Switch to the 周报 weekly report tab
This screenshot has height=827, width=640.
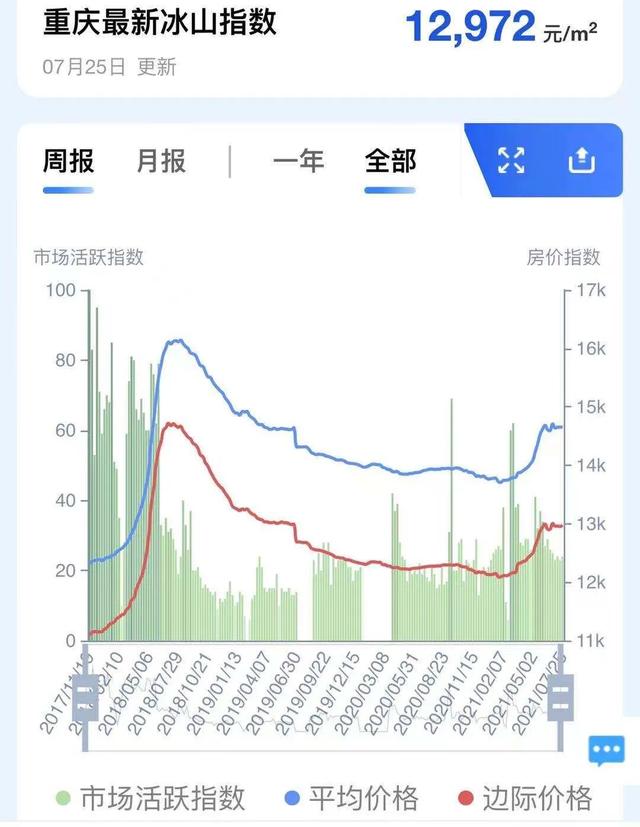(x=68, y=161)
